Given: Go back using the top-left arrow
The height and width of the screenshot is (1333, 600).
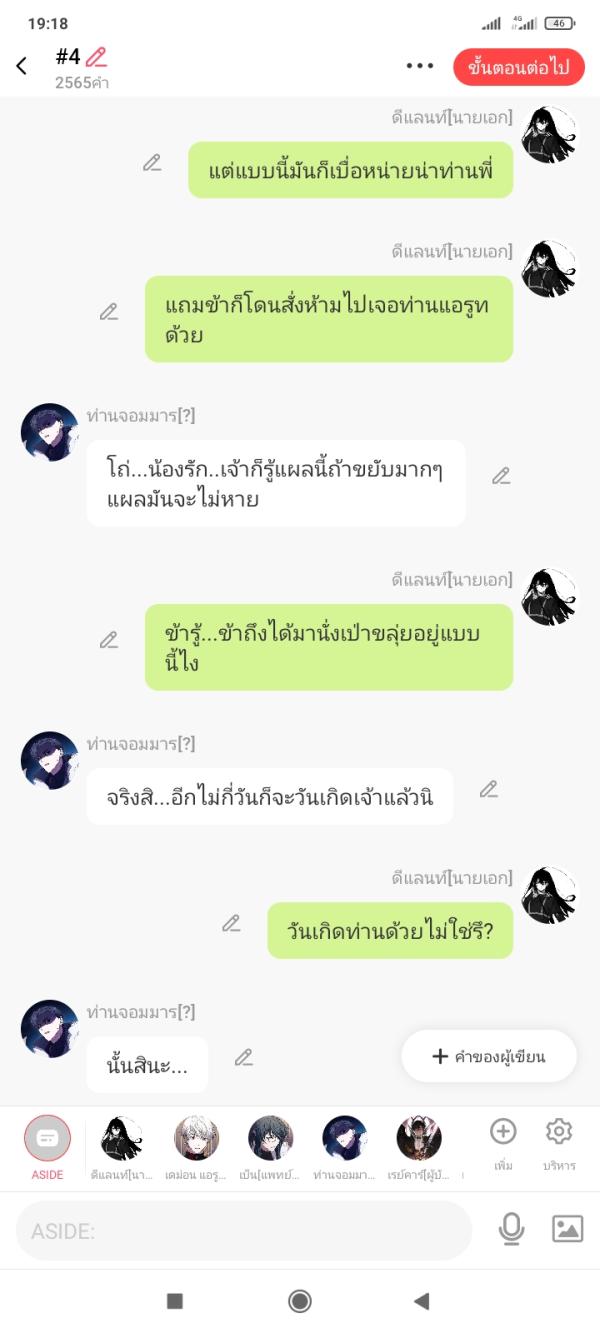Looking at the screenshot, I should click(x=22, y=67).
